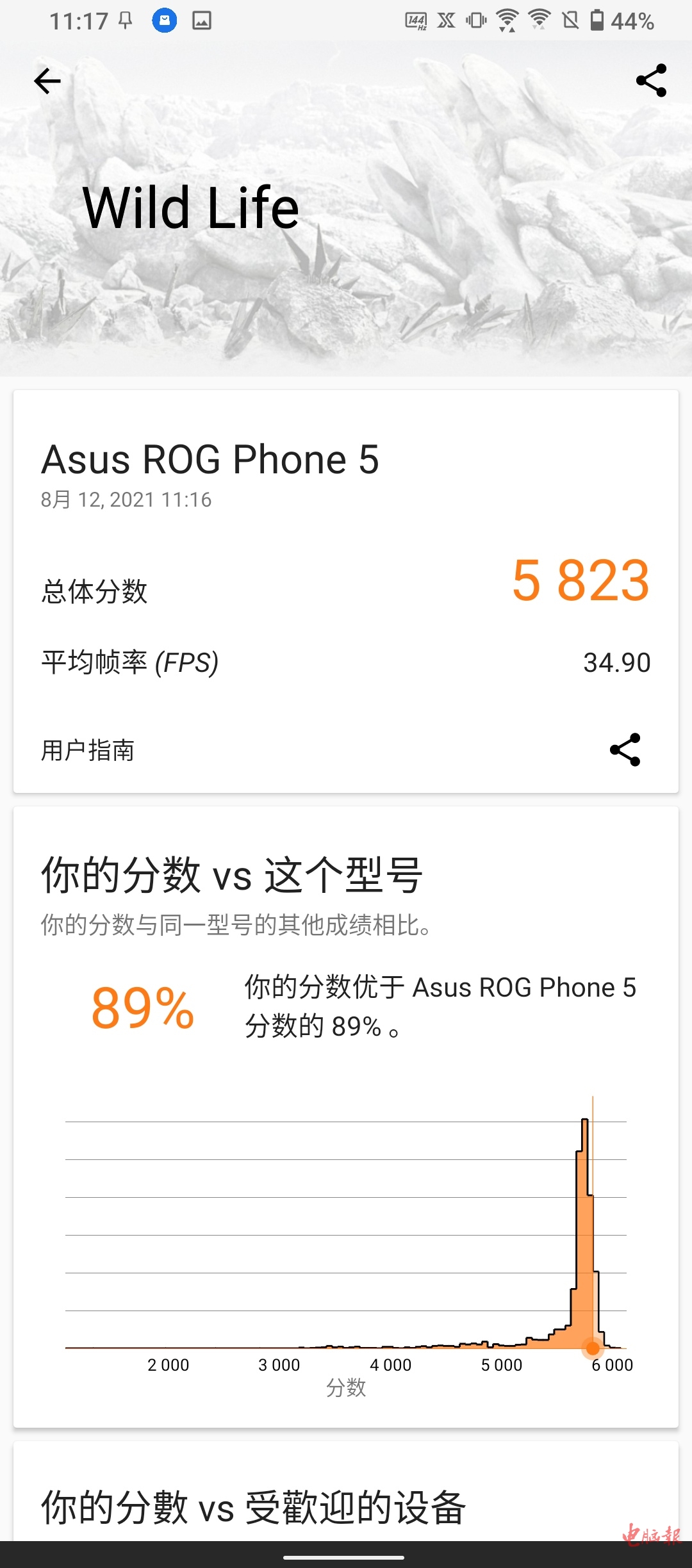Go back using the top-left arrow
The width and height of the screenshot is (692, 1568).
pyautogui.click(x=47, y=81)
